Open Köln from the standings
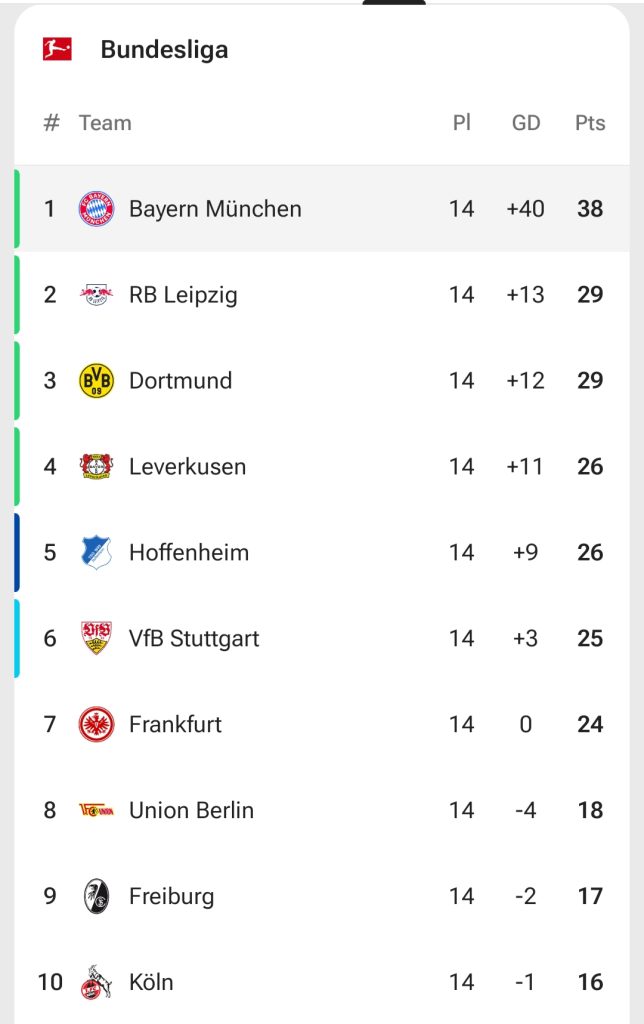The height and width of the screenshot is (1024, 644). tap(151, 983)
